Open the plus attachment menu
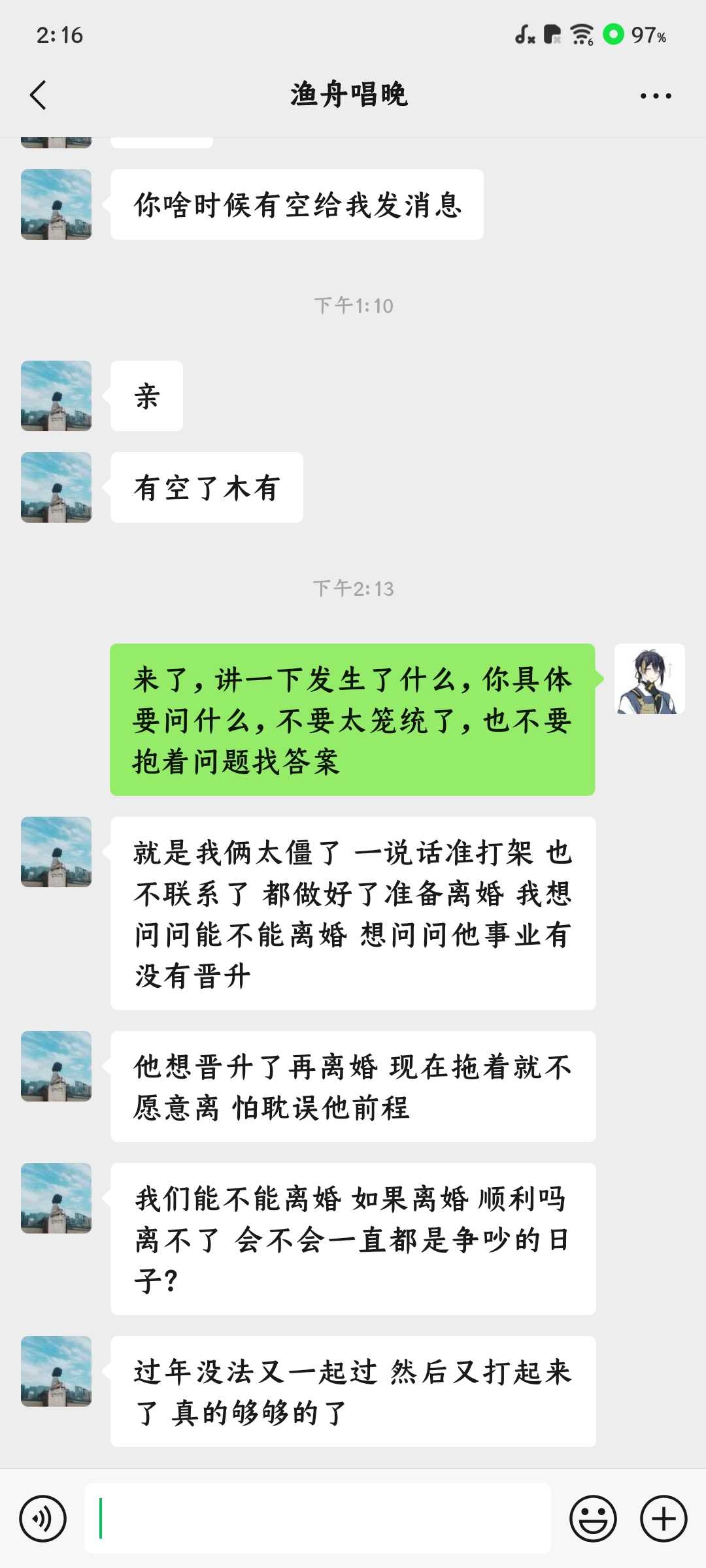The width and height of the screenshot is (706, 1568). (x=663, y=1518)
